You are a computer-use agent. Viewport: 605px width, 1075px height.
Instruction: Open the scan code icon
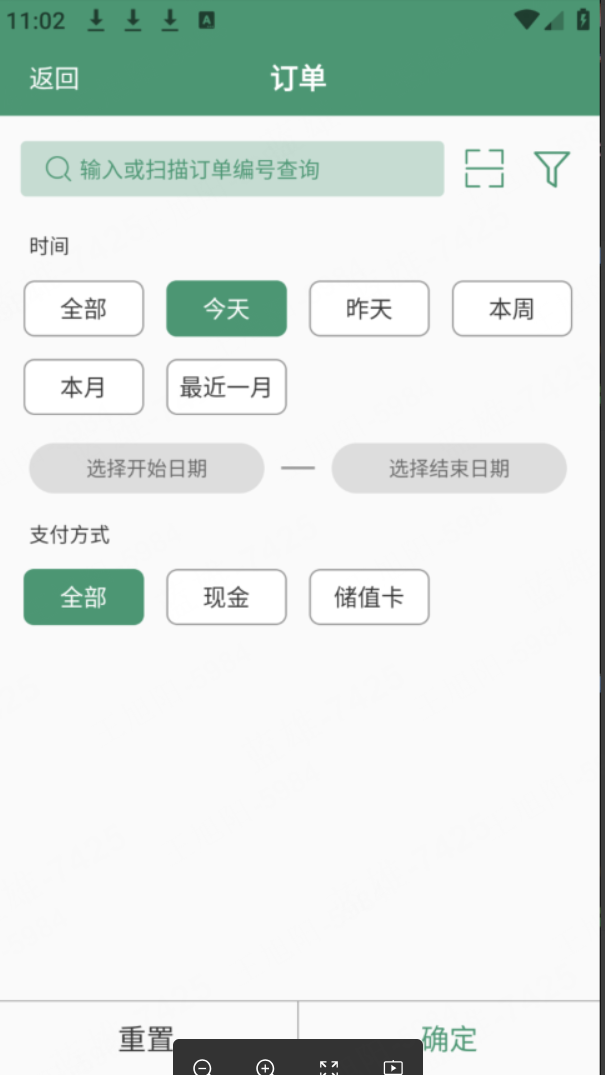point(484,168)
